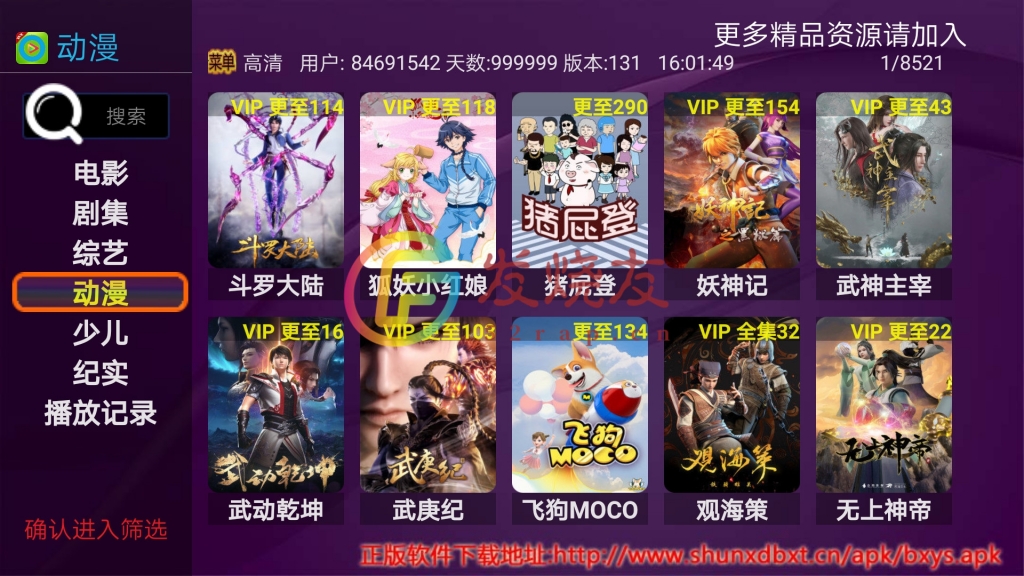
Task: Open 播放记录 playback history
Action: 100,413
